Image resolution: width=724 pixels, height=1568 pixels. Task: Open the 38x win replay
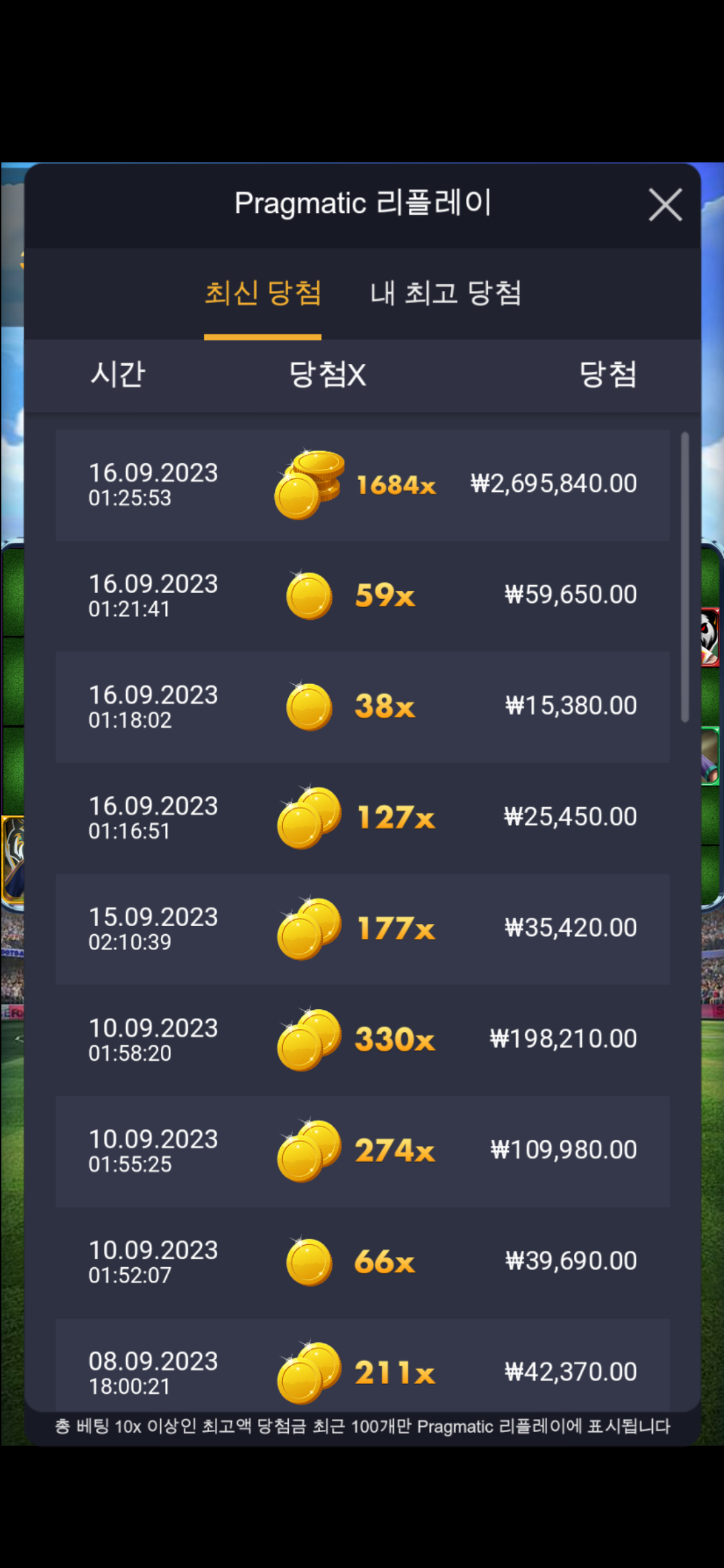[363, 707]
